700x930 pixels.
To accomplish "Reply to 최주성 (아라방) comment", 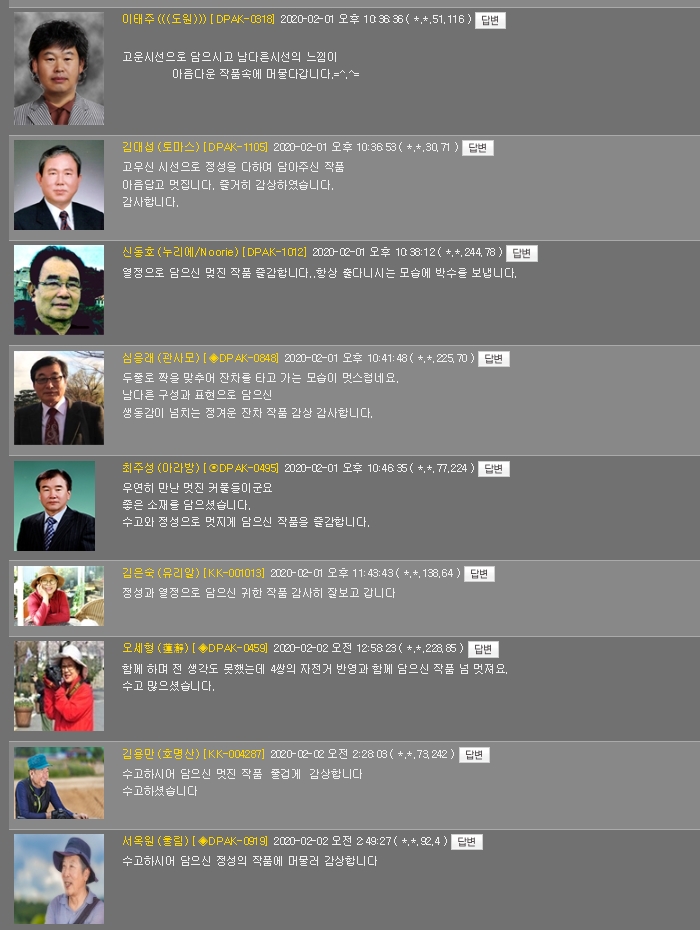I will coord(492,469).
